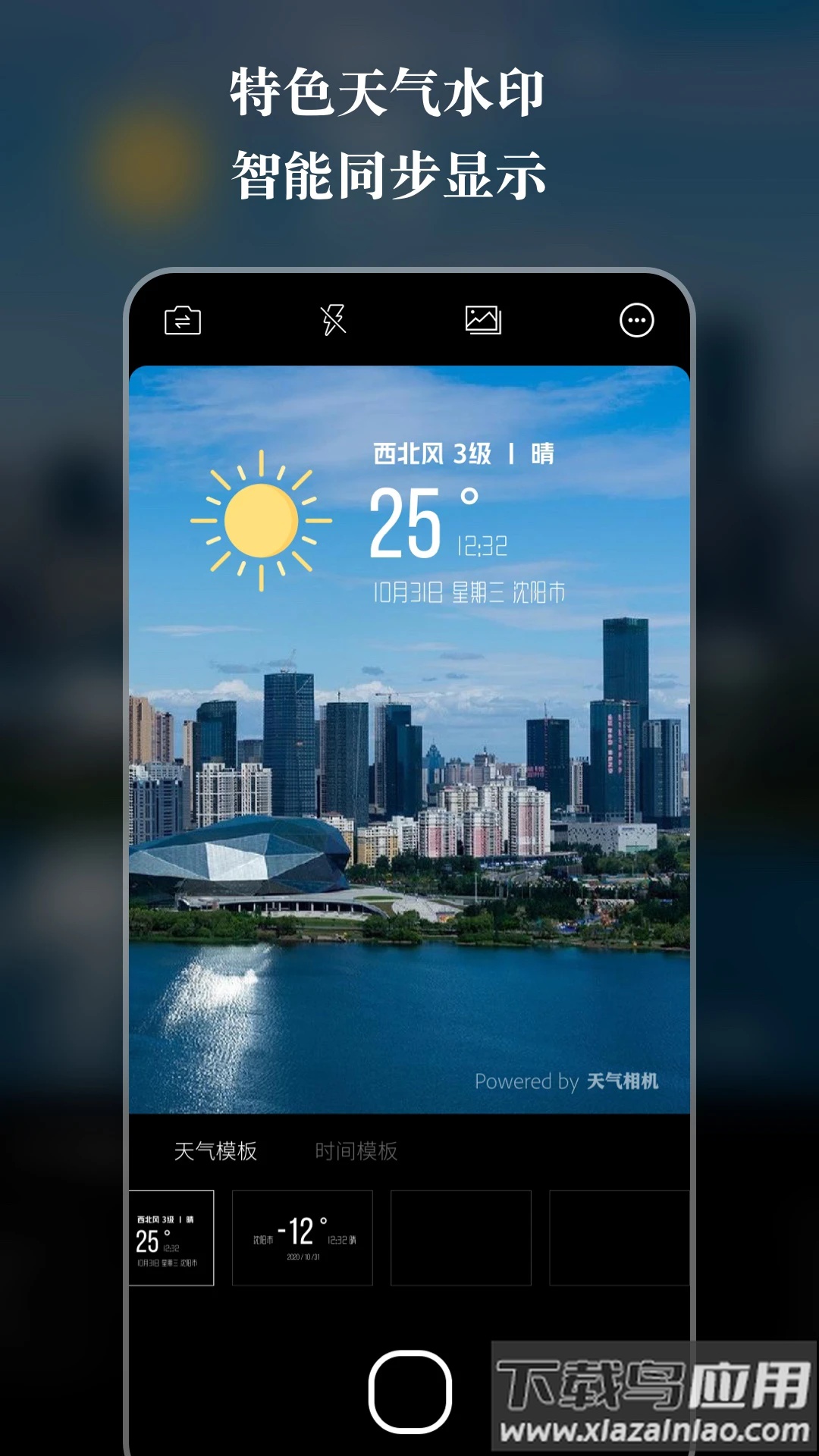Tap the camera flip icon to switch cameras
Screen dimensions: 819x1456
click(x=183, y=321)
